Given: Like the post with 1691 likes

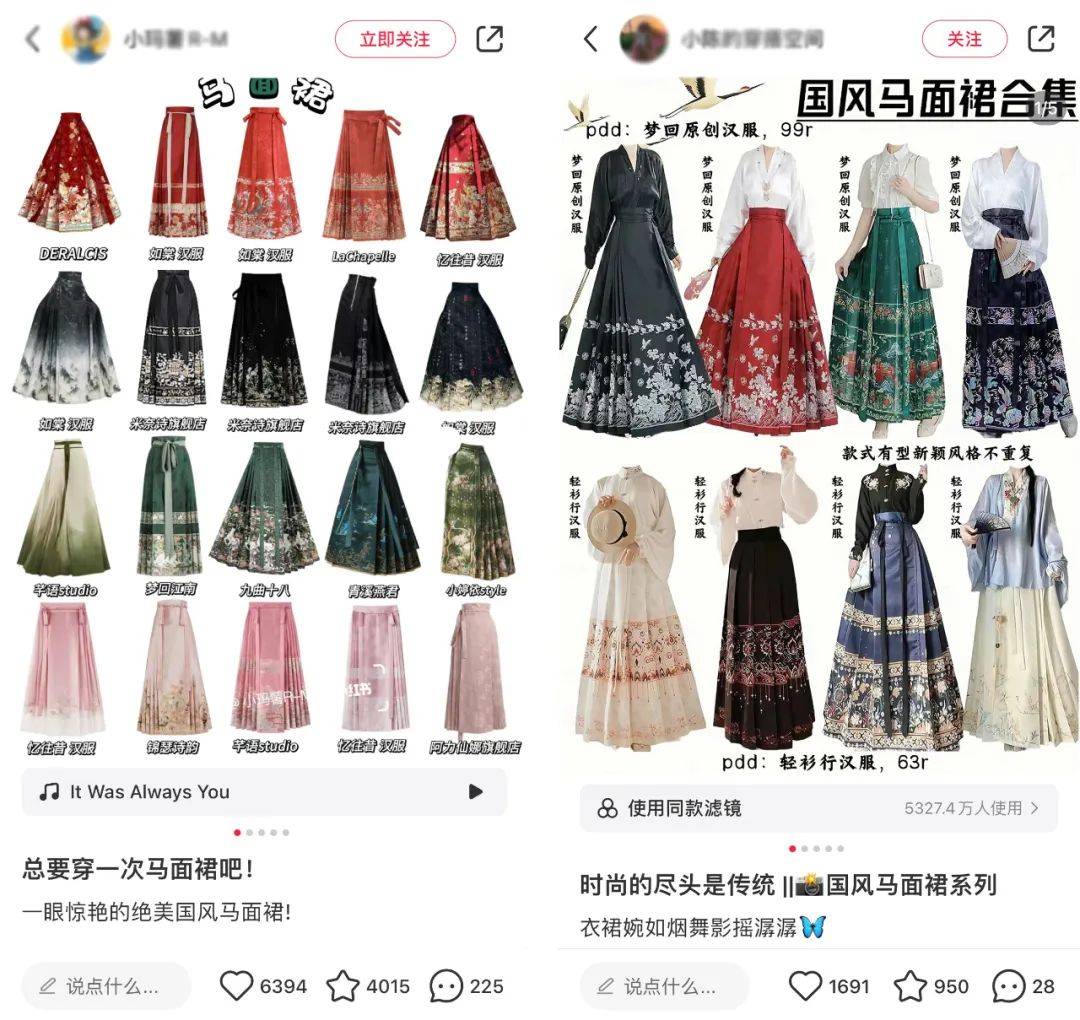Looking at the screenshot, I should [805, 986].
